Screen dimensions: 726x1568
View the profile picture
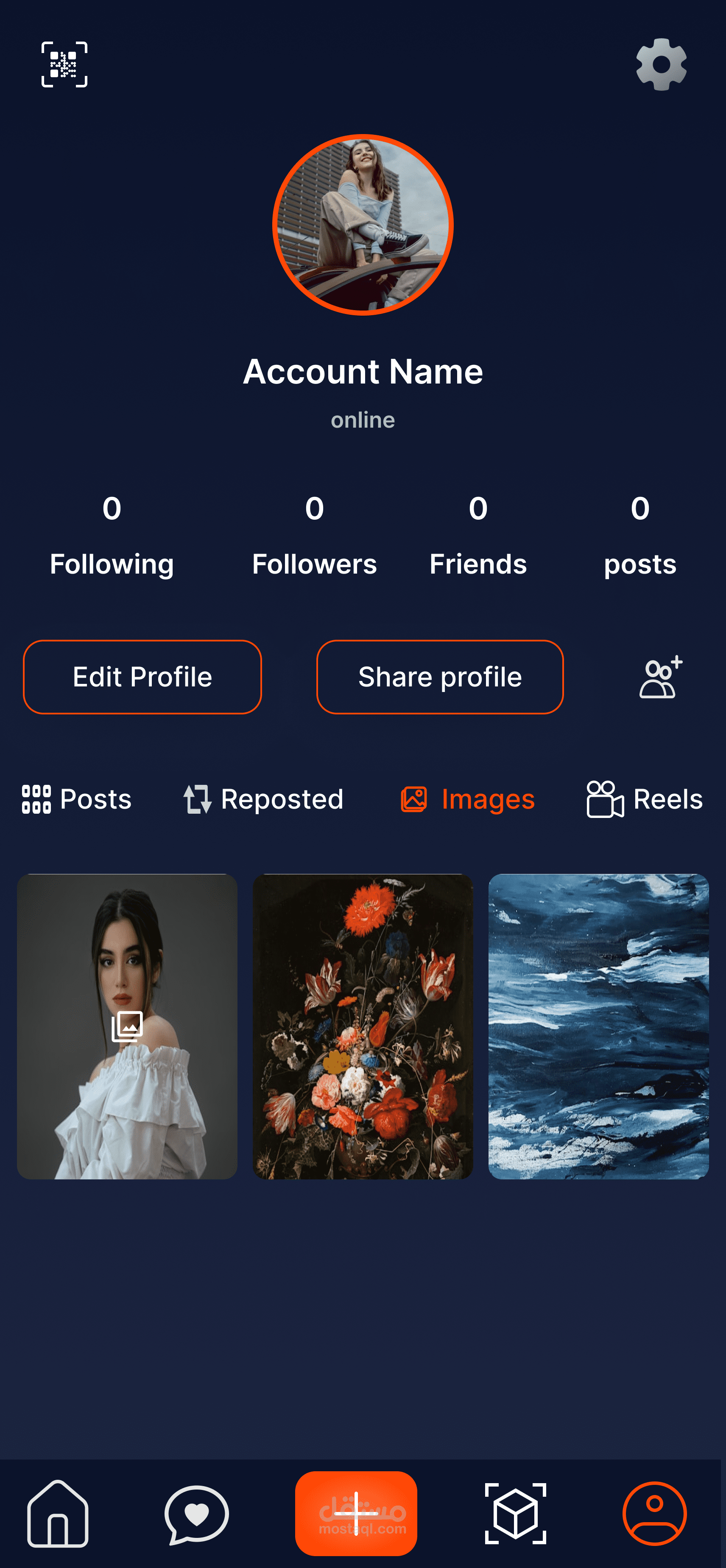coord(363,224)
